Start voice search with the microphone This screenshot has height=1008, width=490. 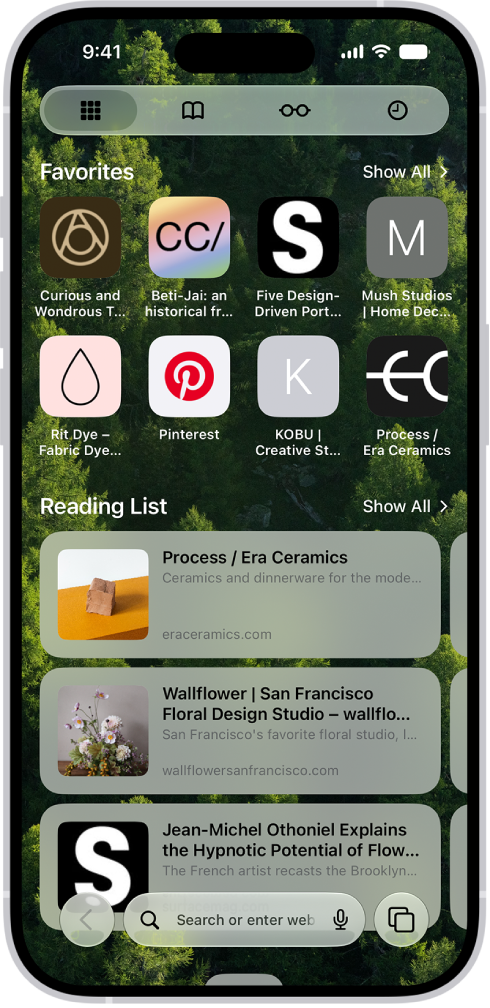(341, 920)
